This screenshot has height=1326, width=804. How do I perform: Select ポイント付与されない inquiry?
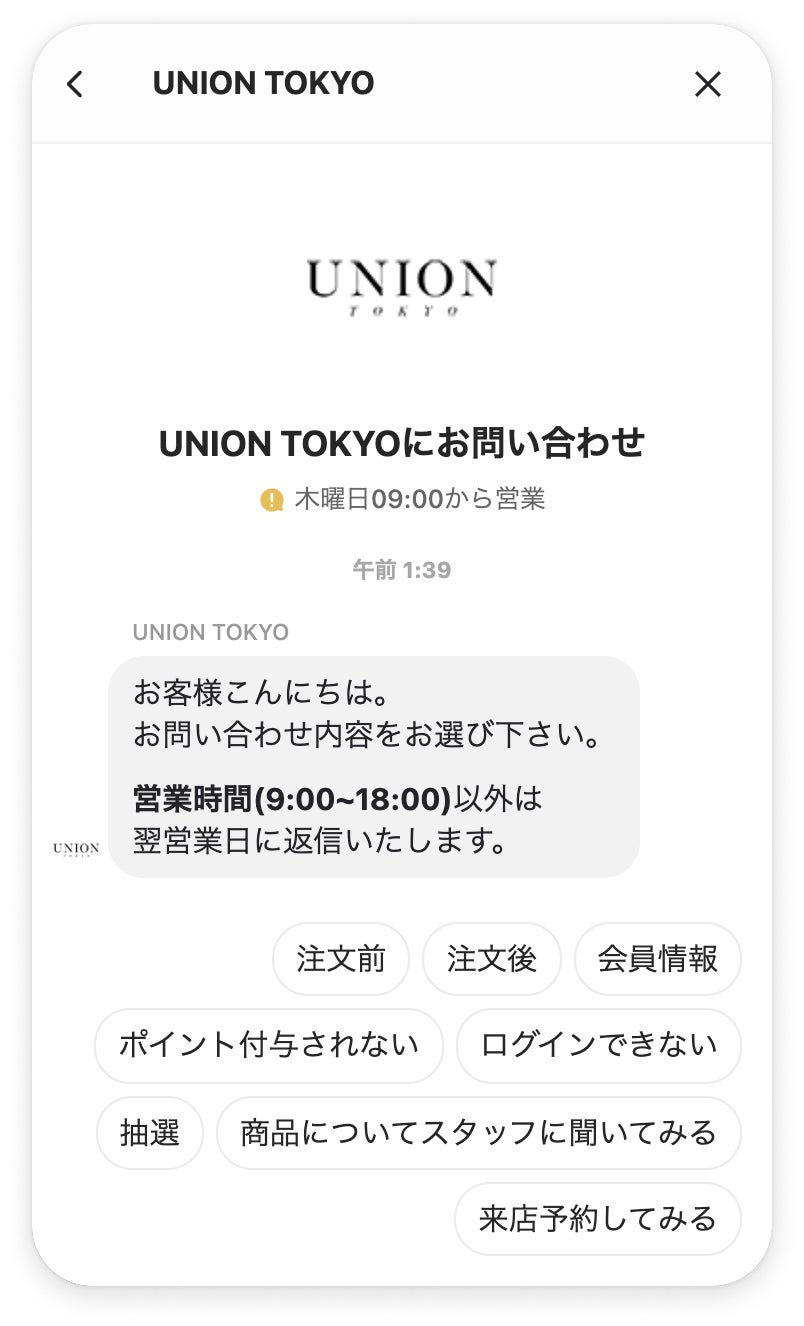[x=268, y=1046]
